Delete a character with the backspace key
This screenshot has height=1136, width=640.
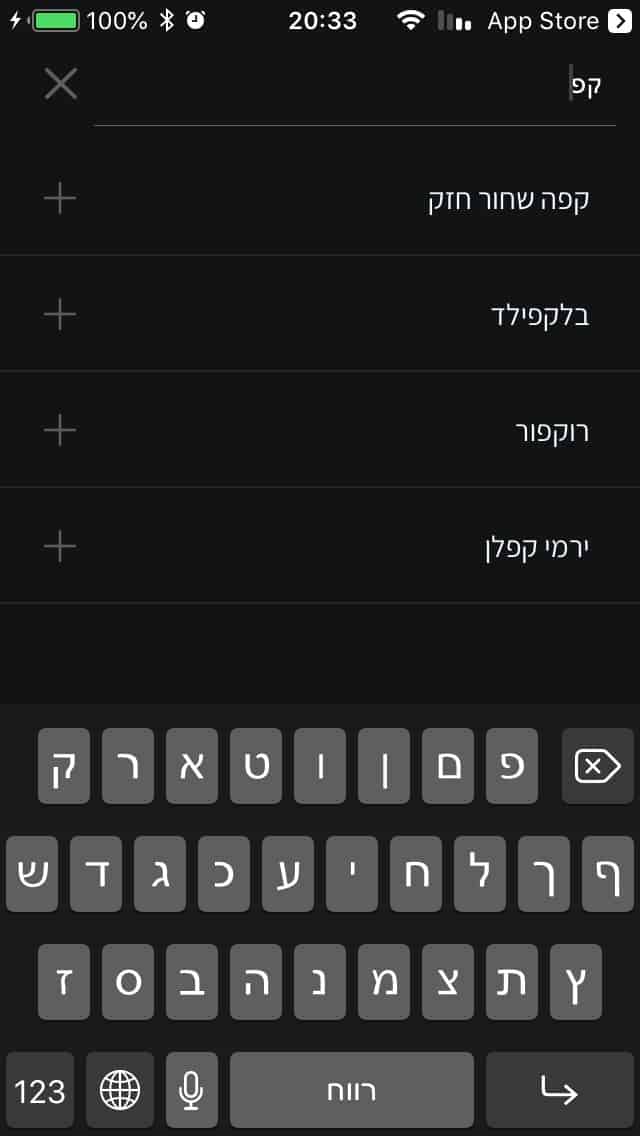coord(597,767)
